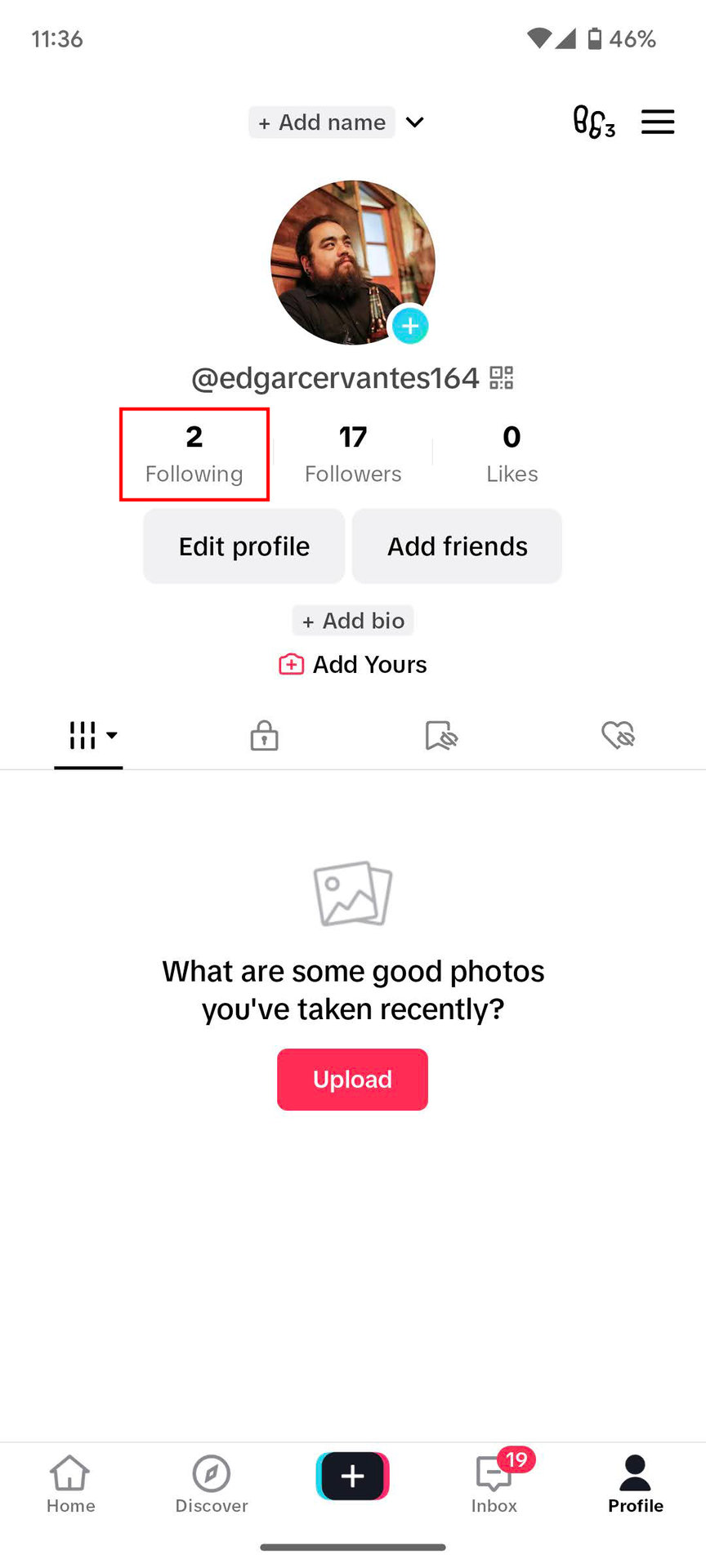
Task: Add a new profile photo with plus badge
Action: pos(410,326)
